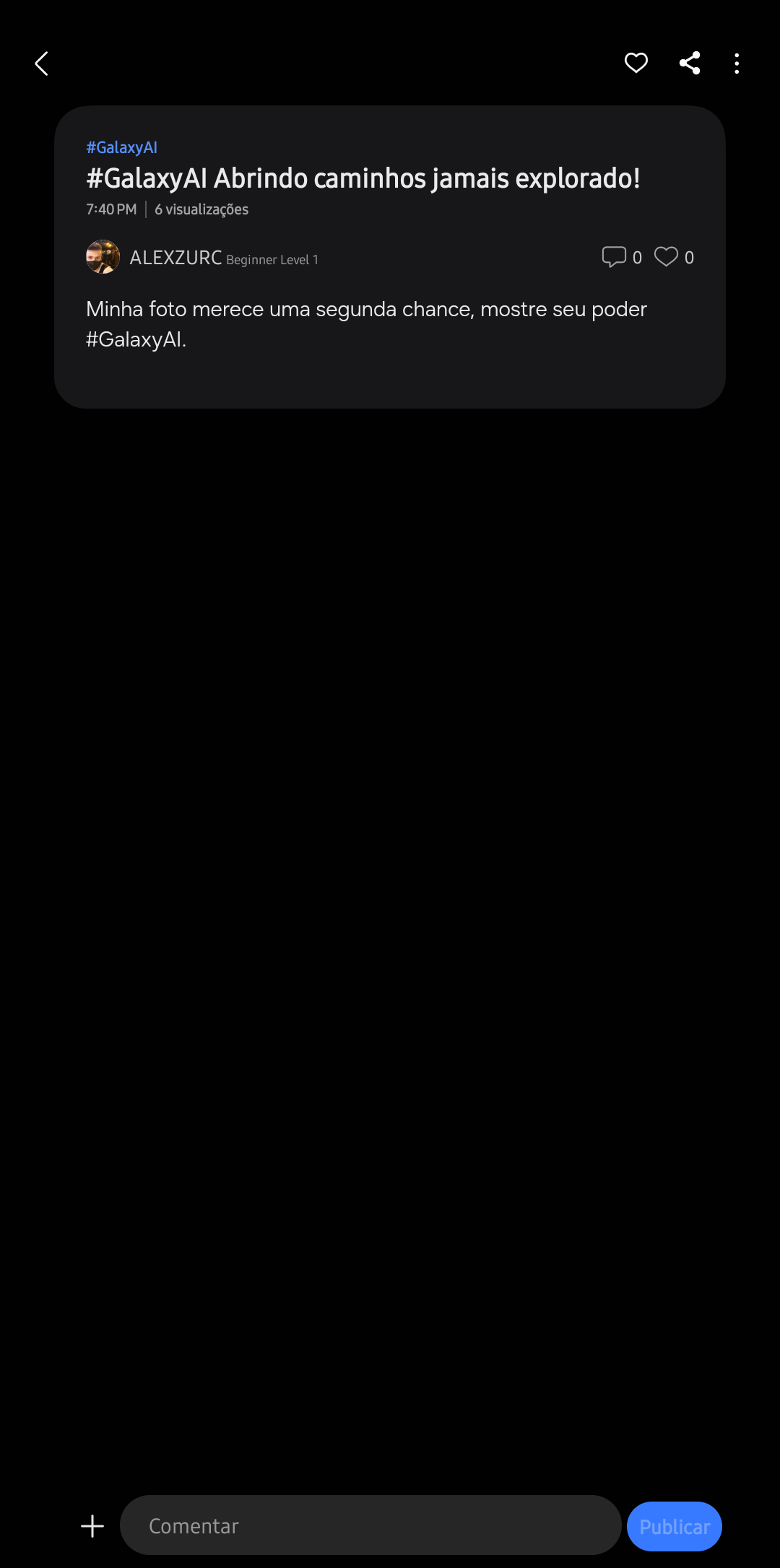Open ALEXZURC's profile picture
780x1568 pixels.
coord(103,257)
